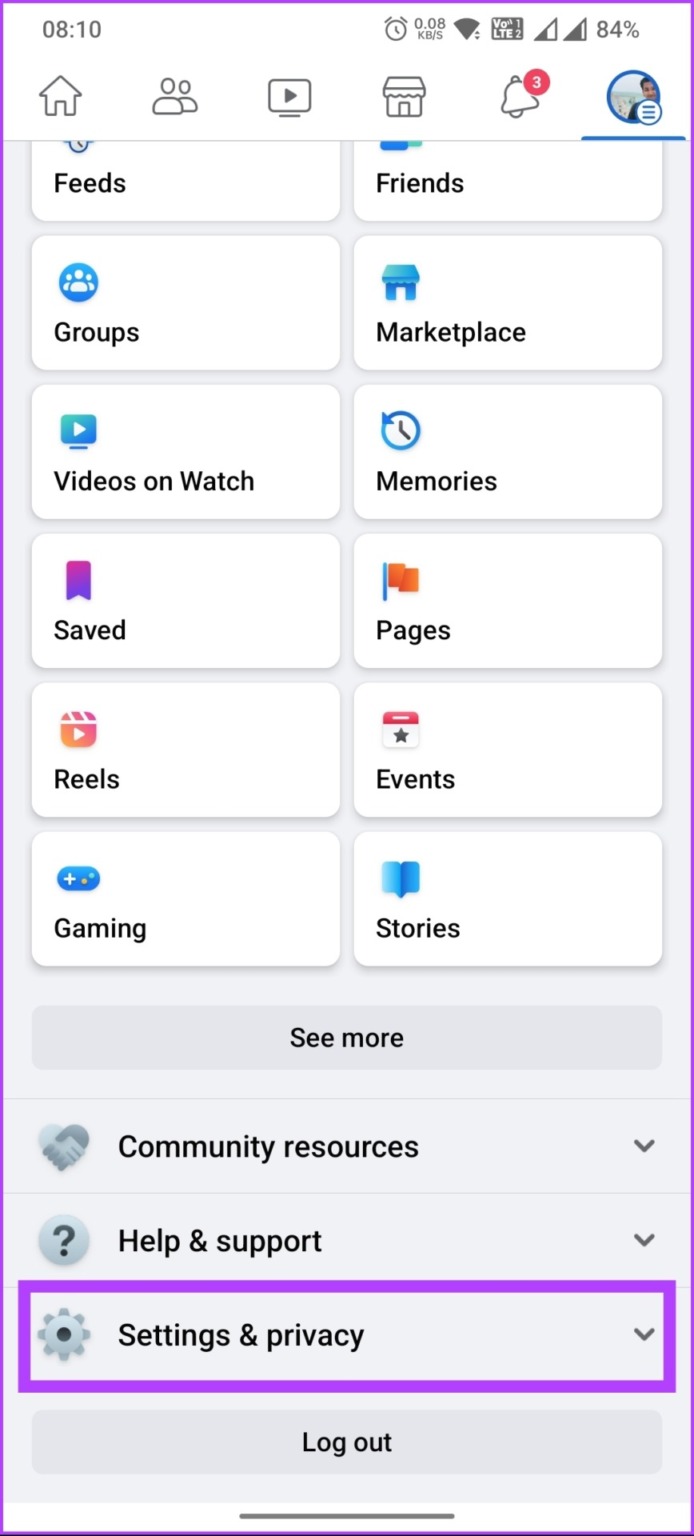The width and height of the screenshot is (694, 1536).
Task: Switch to the Friends tab
Action: tap(175, 97)
